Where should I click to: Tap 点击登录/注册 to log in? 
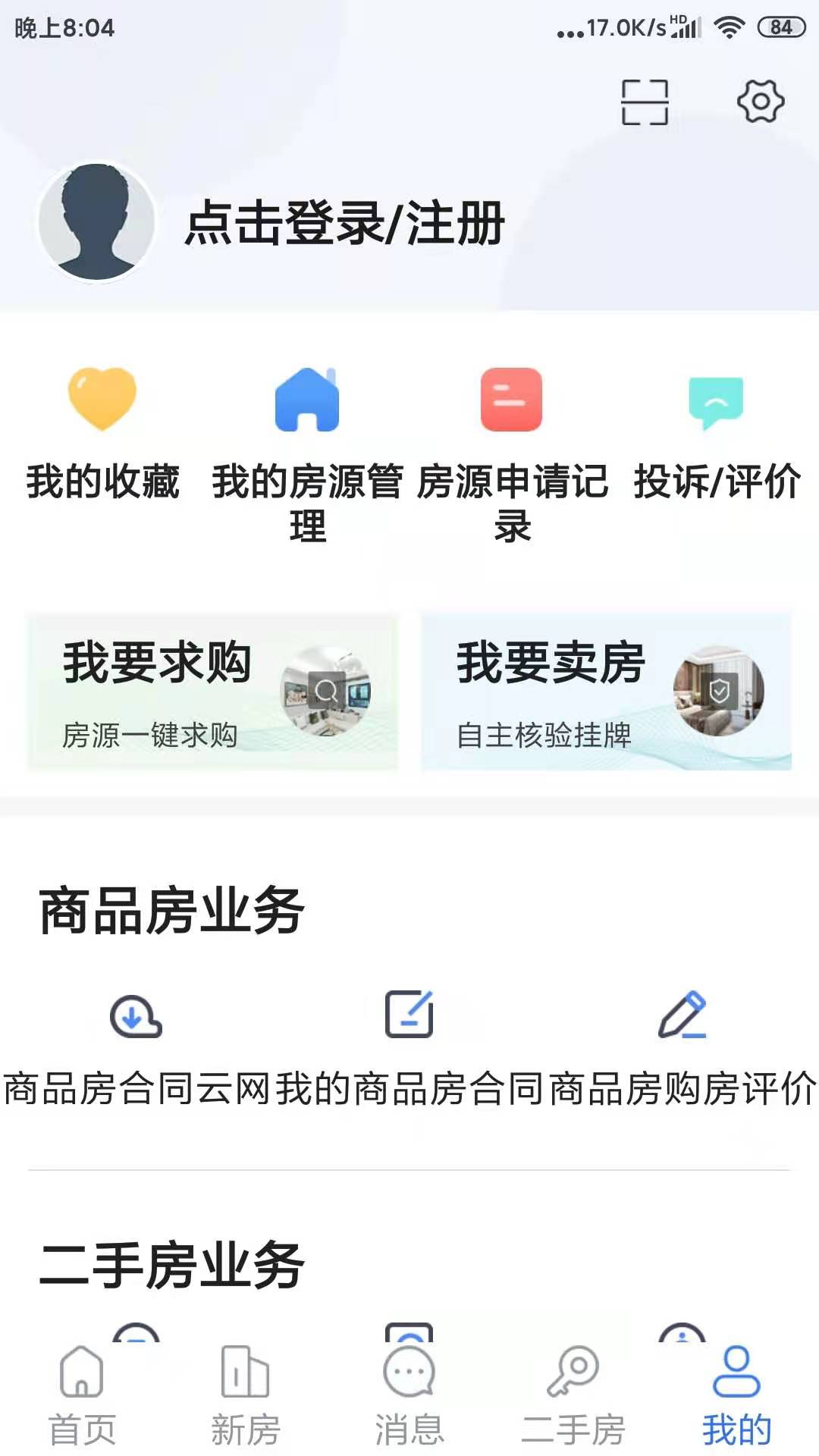click(341, 224)
